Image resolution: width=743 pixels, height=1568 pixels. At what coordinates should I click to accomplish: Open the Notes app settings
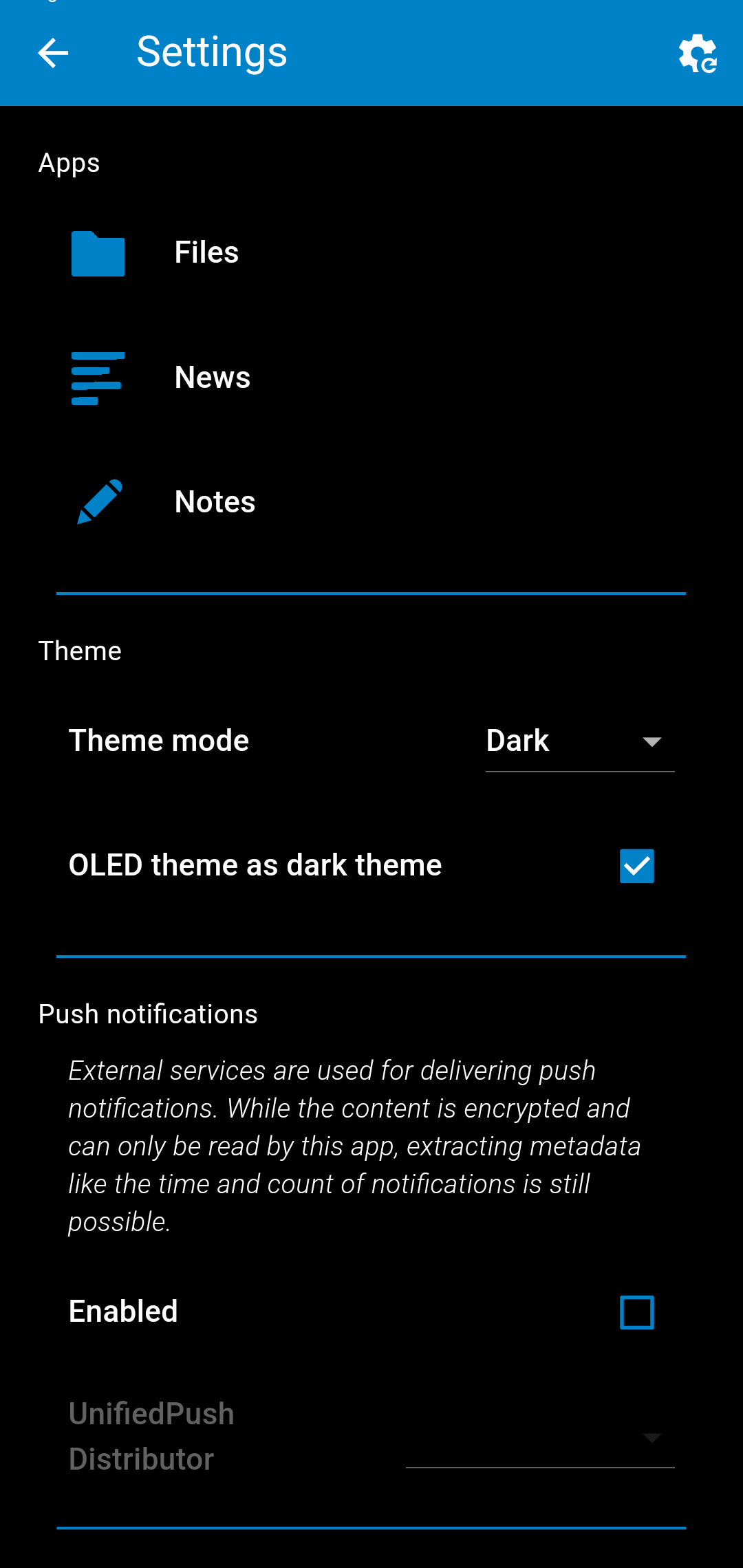[x=371, y=502]
